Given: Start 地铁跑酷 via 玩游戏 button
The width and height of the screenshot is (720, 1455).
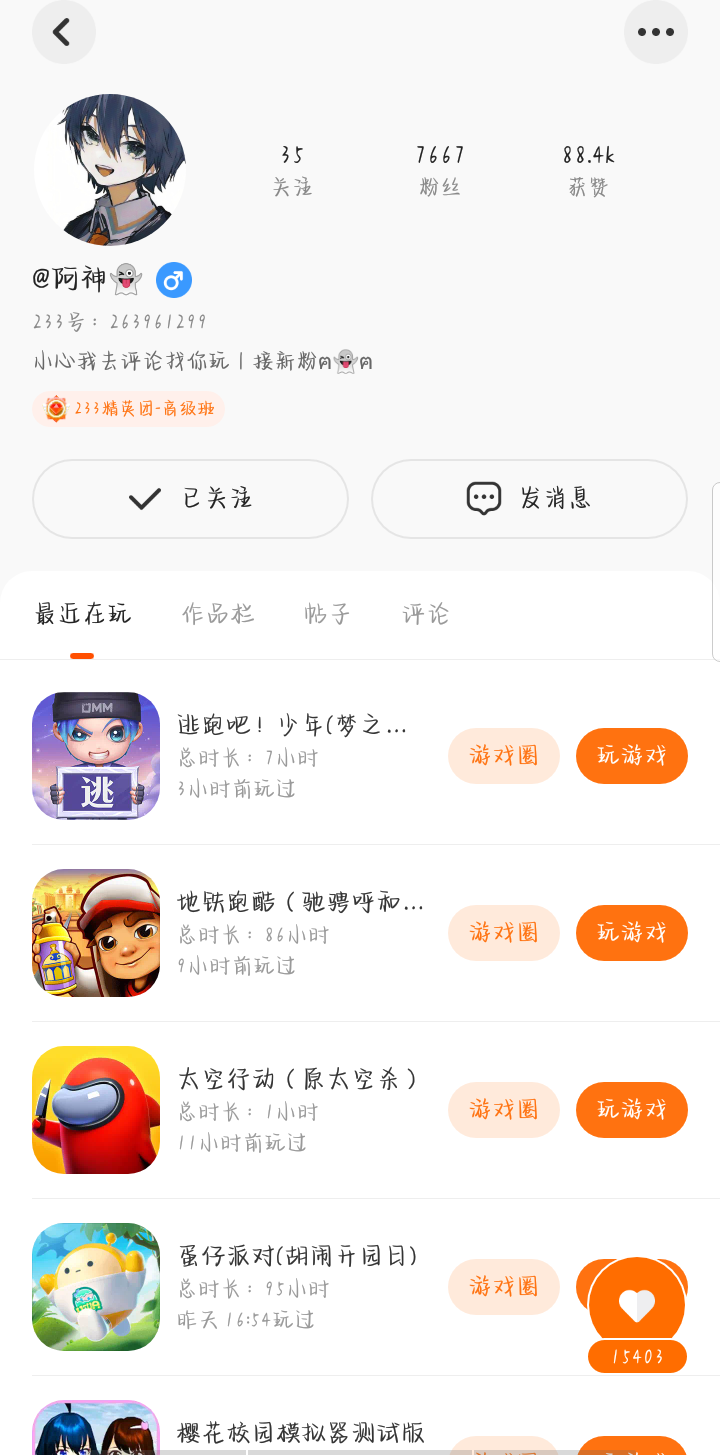Looking at the screenshot, I should (x=631, y=933).
